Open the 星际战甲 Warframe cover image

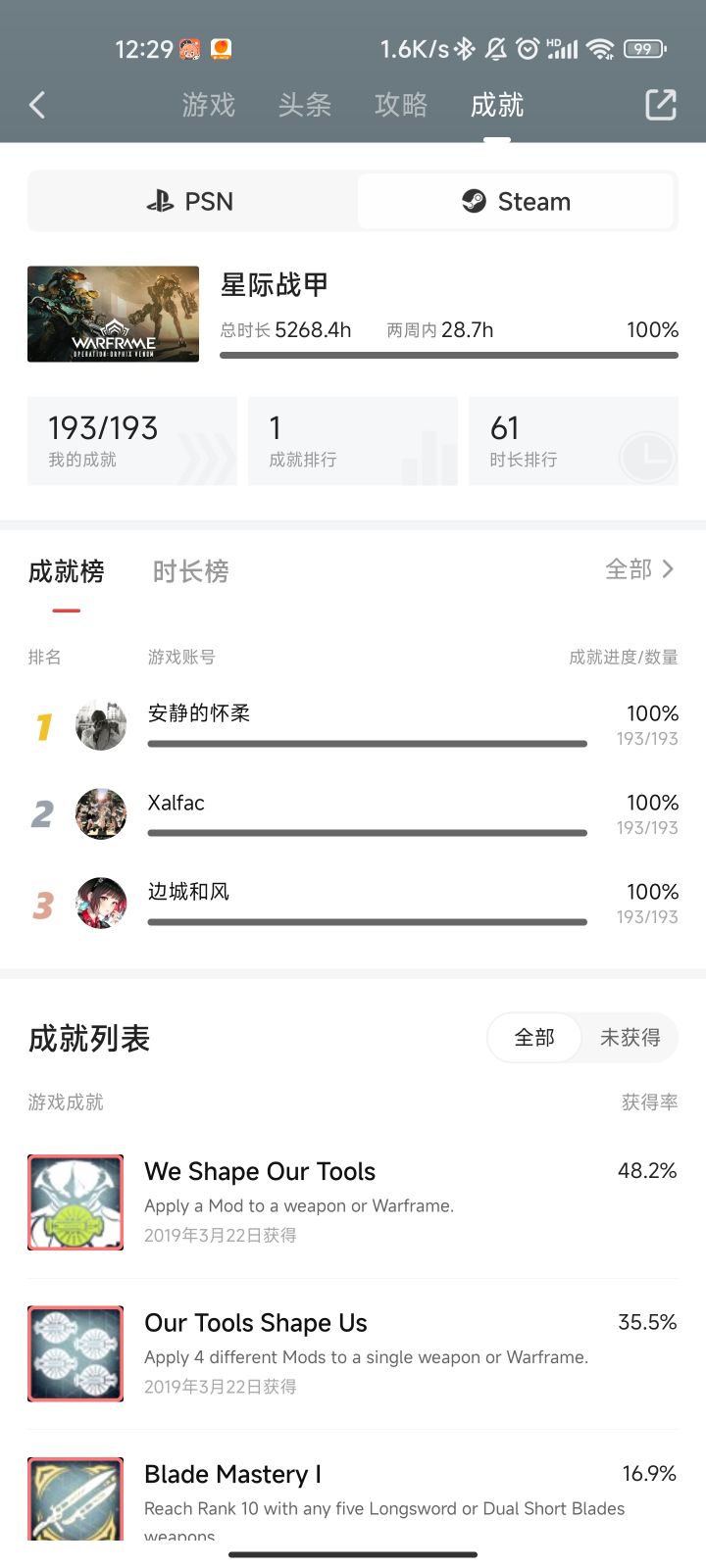point(113,314)
